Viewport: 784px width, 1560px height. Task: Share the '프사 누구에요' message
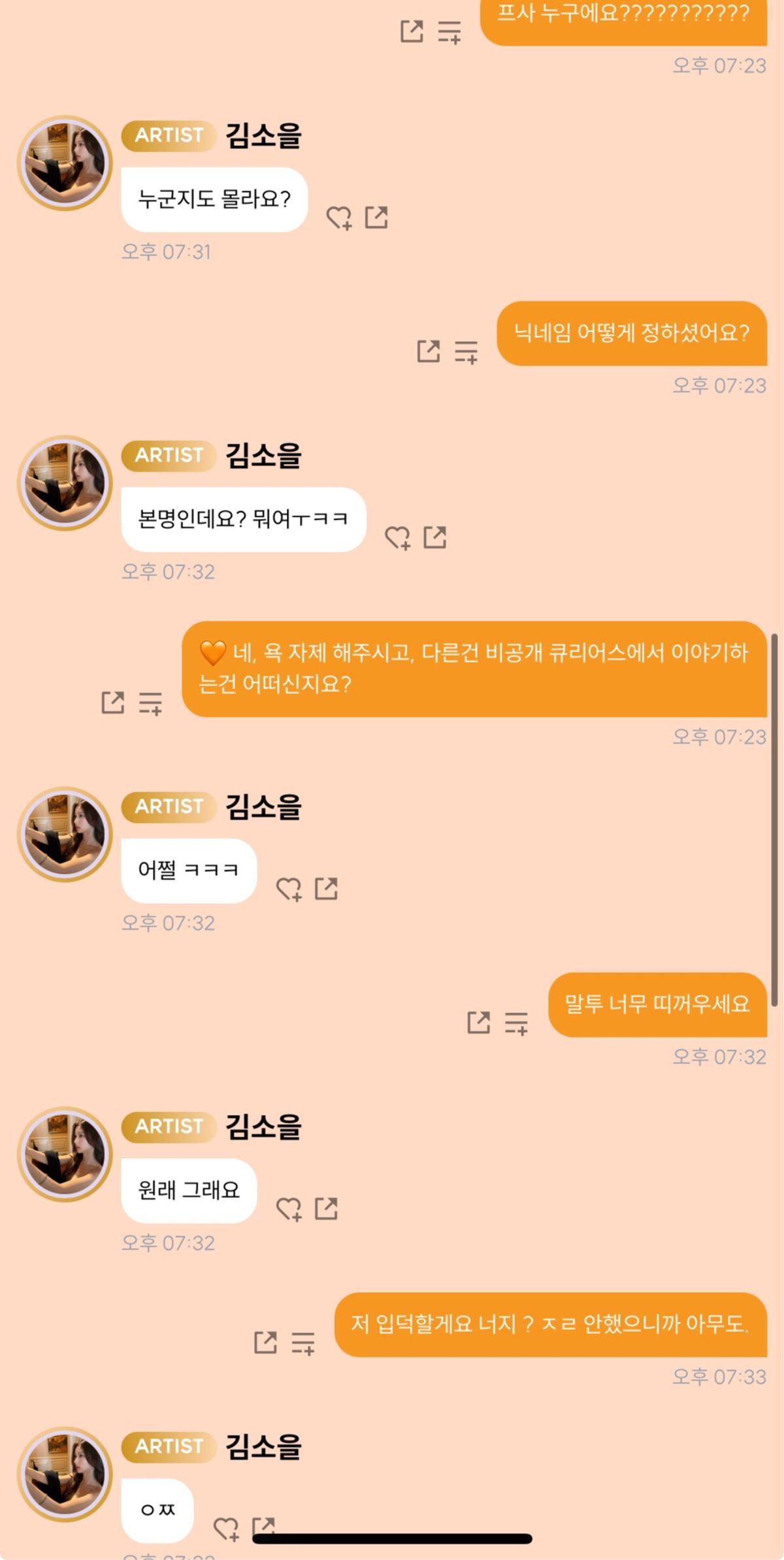point(412,31)
